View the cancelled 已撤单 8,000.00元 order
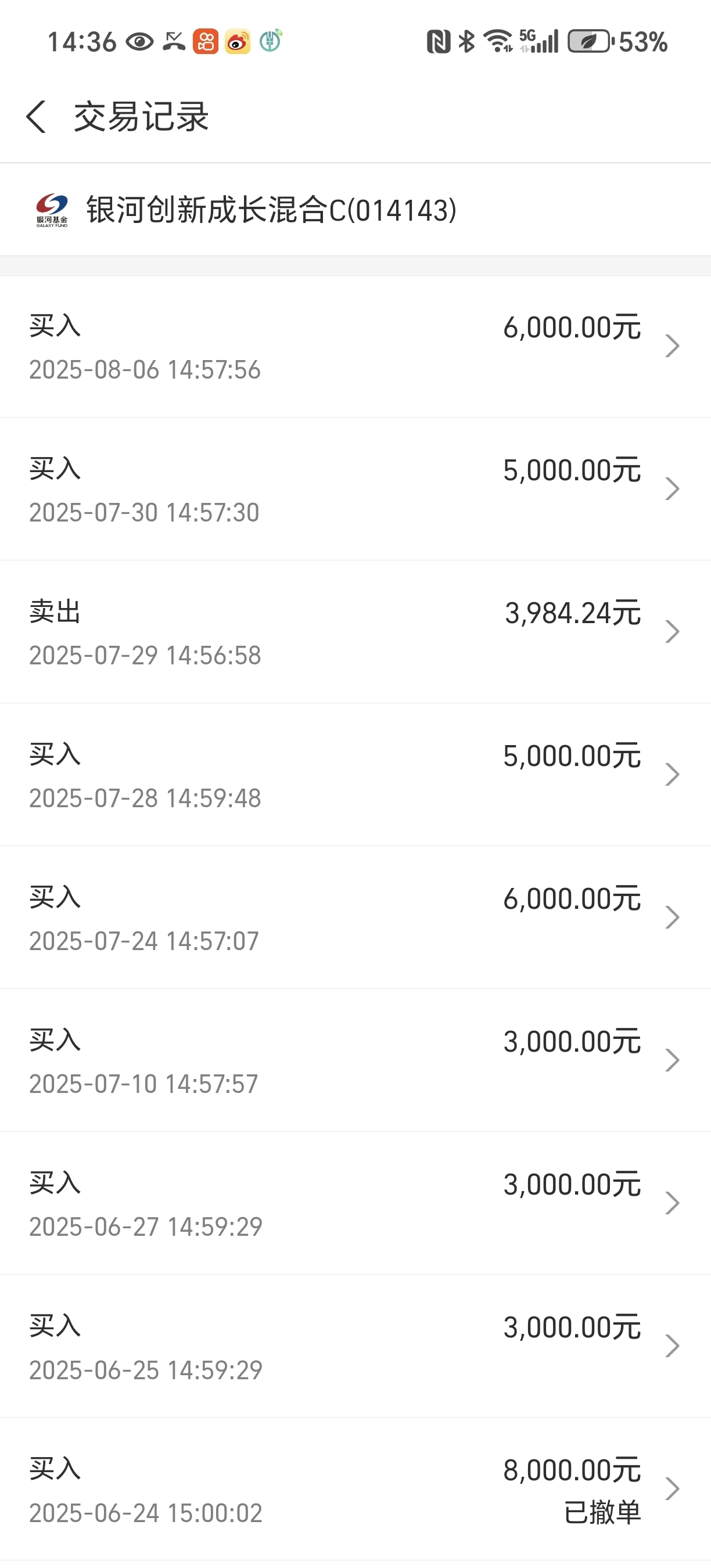Viewport: 711px width, 1568px height. pyautogui.click(x=355, y=1489)
